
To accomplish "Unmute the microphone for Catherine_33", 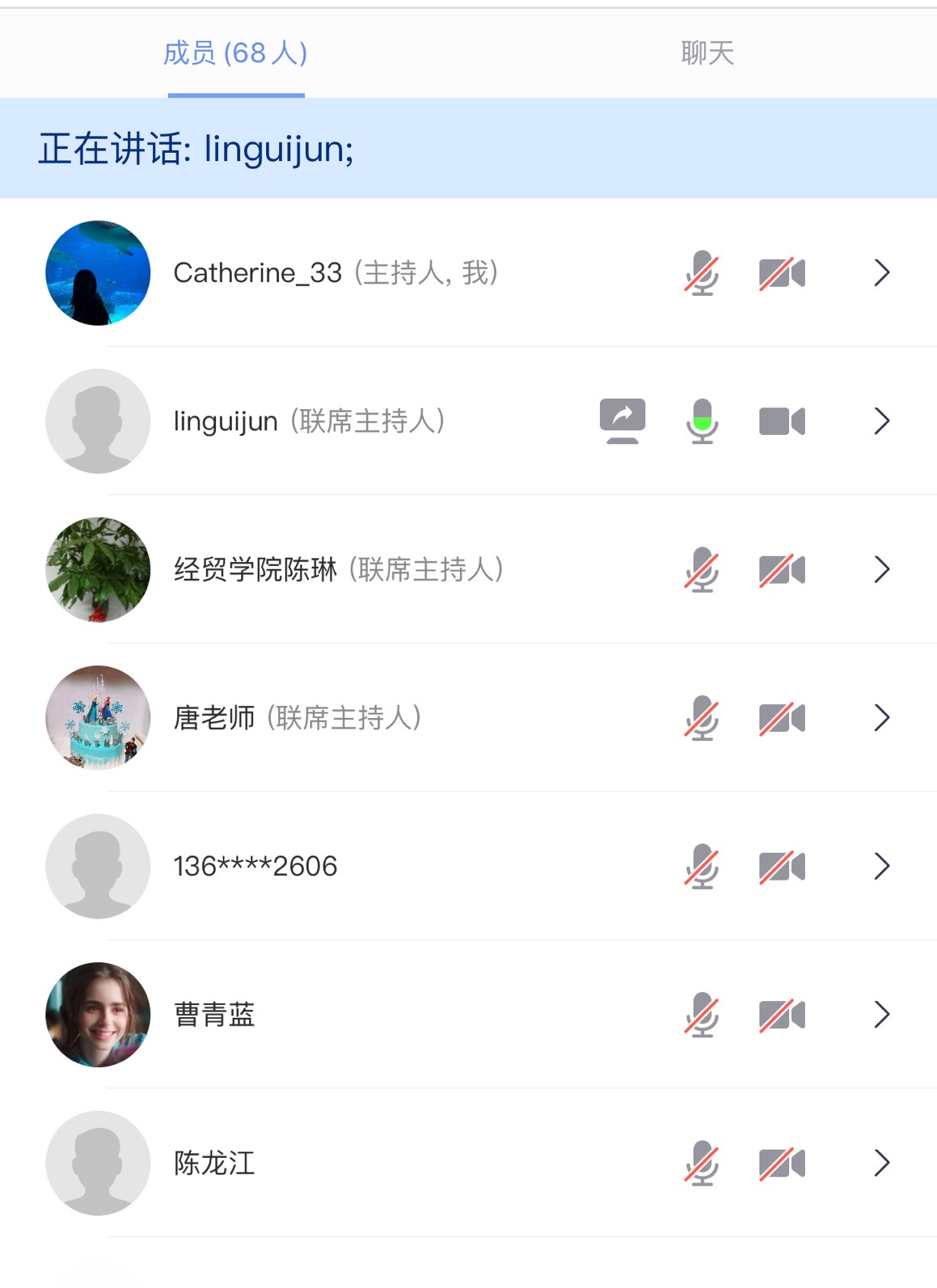I will click(x=702, y=273).
